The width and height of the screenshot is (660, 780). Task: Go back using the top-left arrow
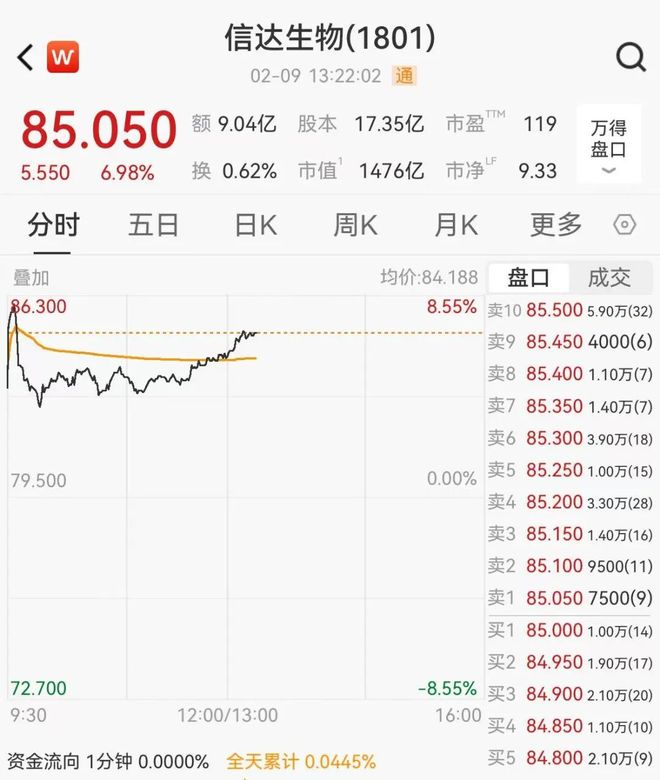point(26,58)
